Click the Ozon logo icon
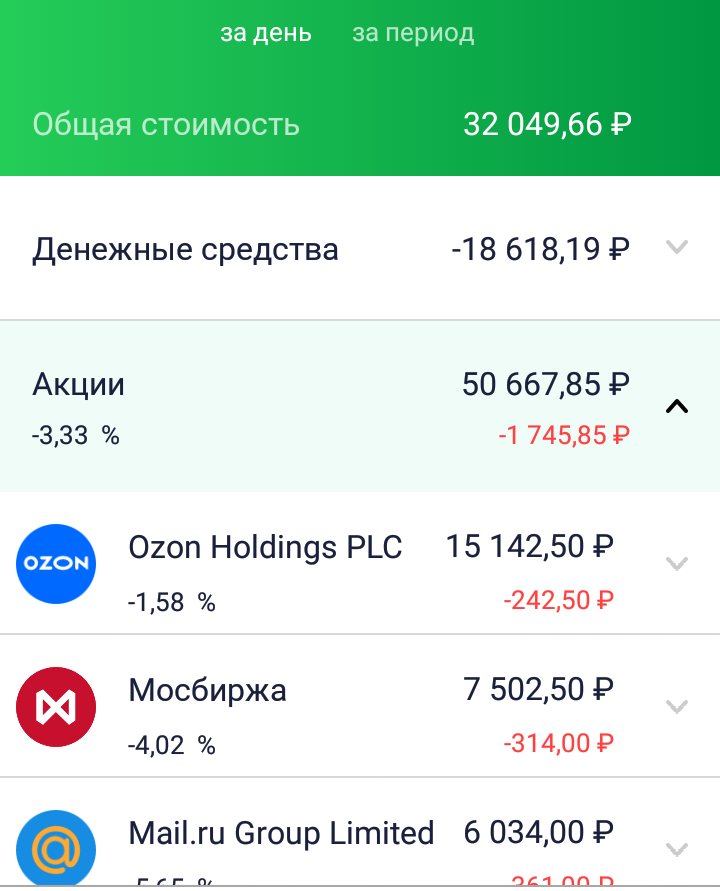 click(55, 564)
